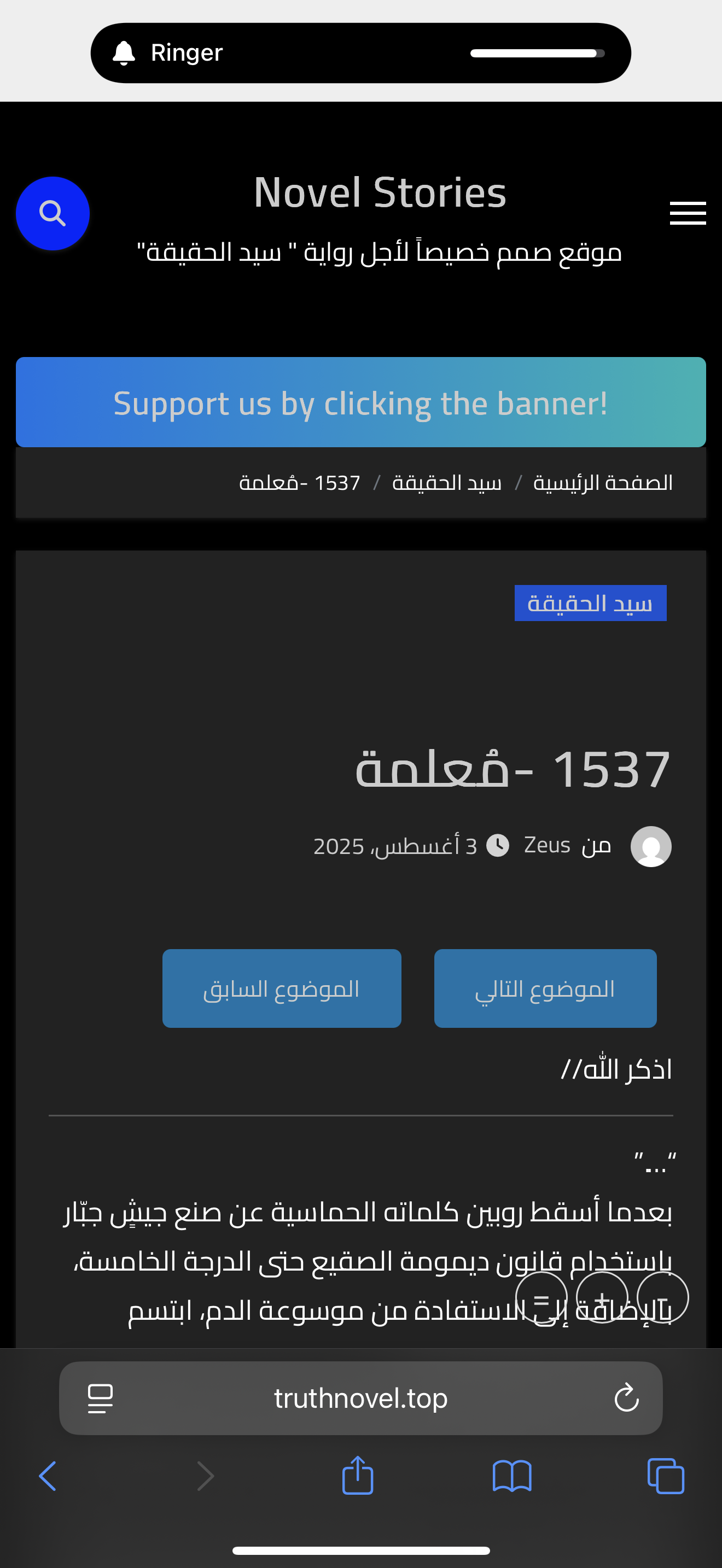Open the blue سيد الحقيقة category tag
Image resolution: width=722 pixels, height=1568 pixels.
(590, 603)
